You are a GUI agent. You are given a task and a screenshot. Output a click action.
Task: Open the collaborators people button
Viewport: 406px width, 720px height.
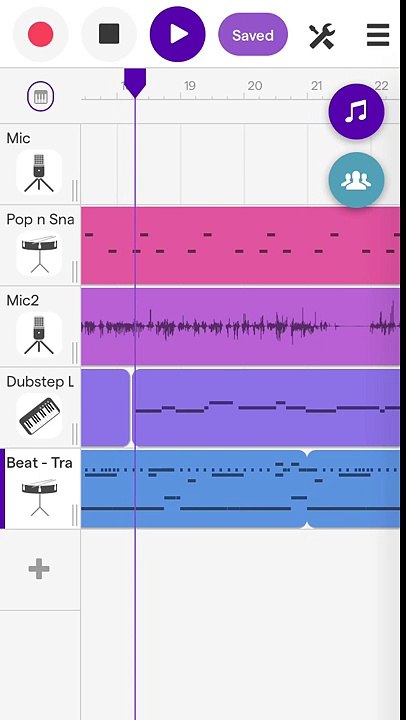356,180
